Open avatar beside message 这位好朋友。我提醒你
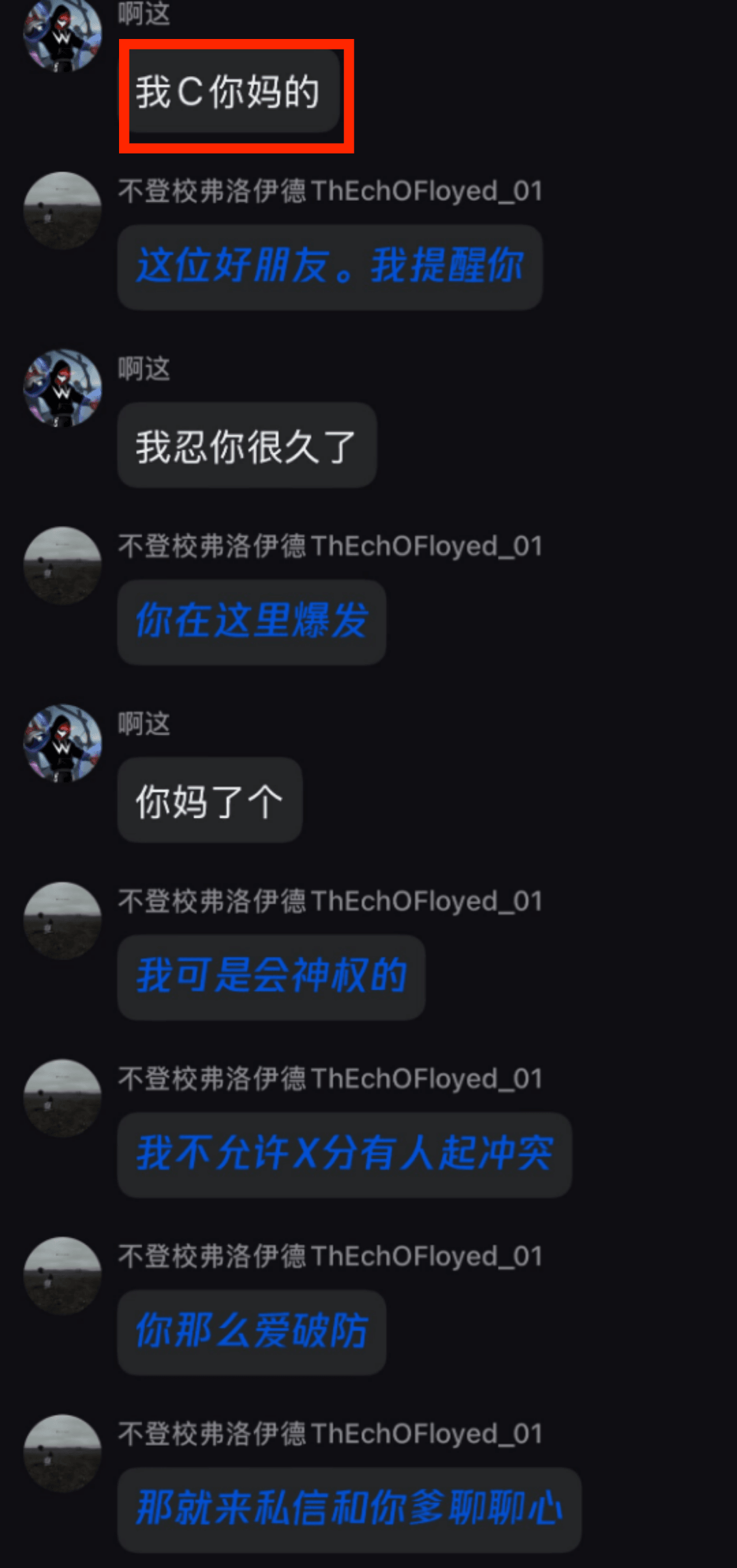Viewport: 737px width, 1568px height. (x=62, y=211)
